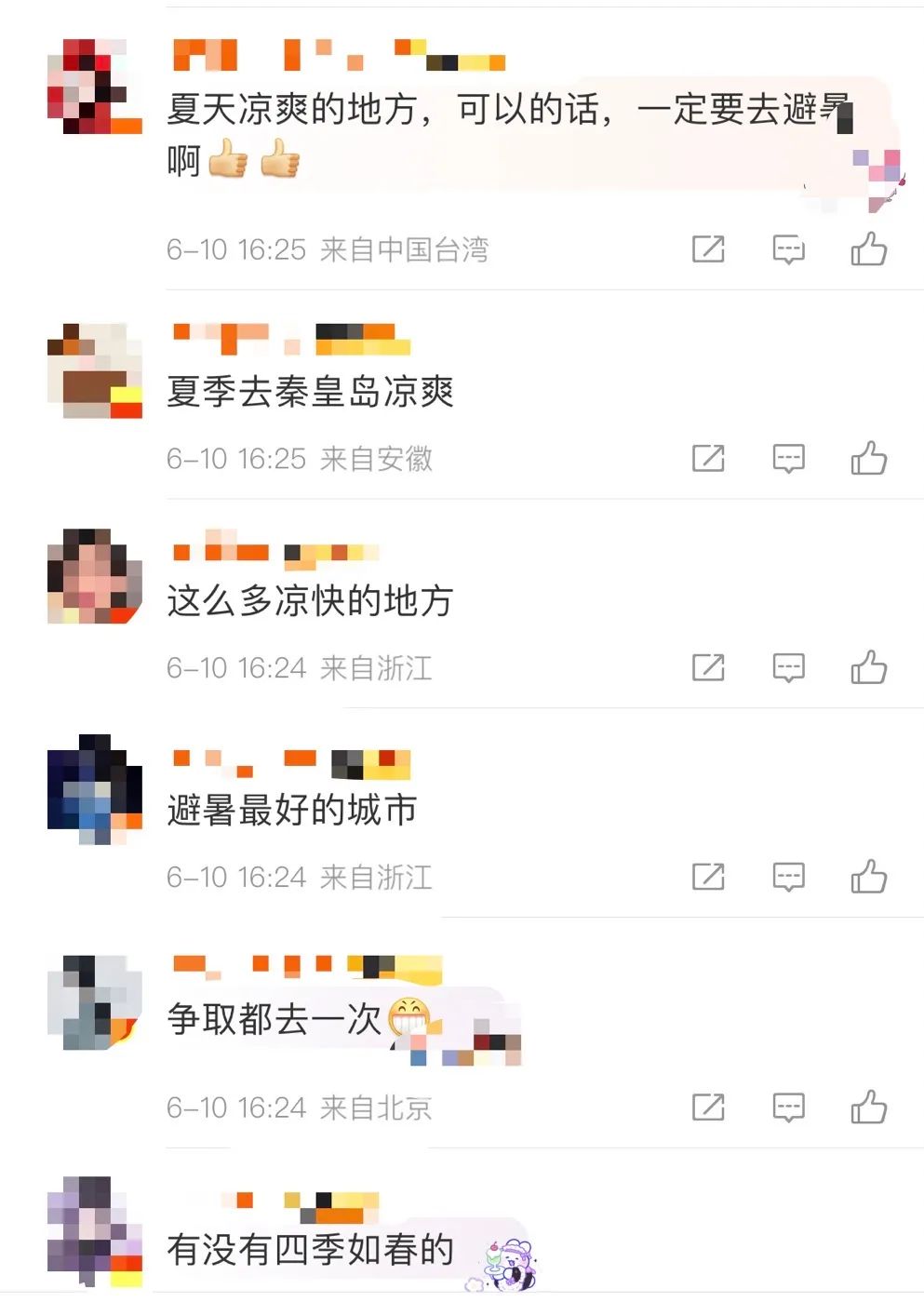Repost the comment about 夏天凉爽的地方

[708, 249]
